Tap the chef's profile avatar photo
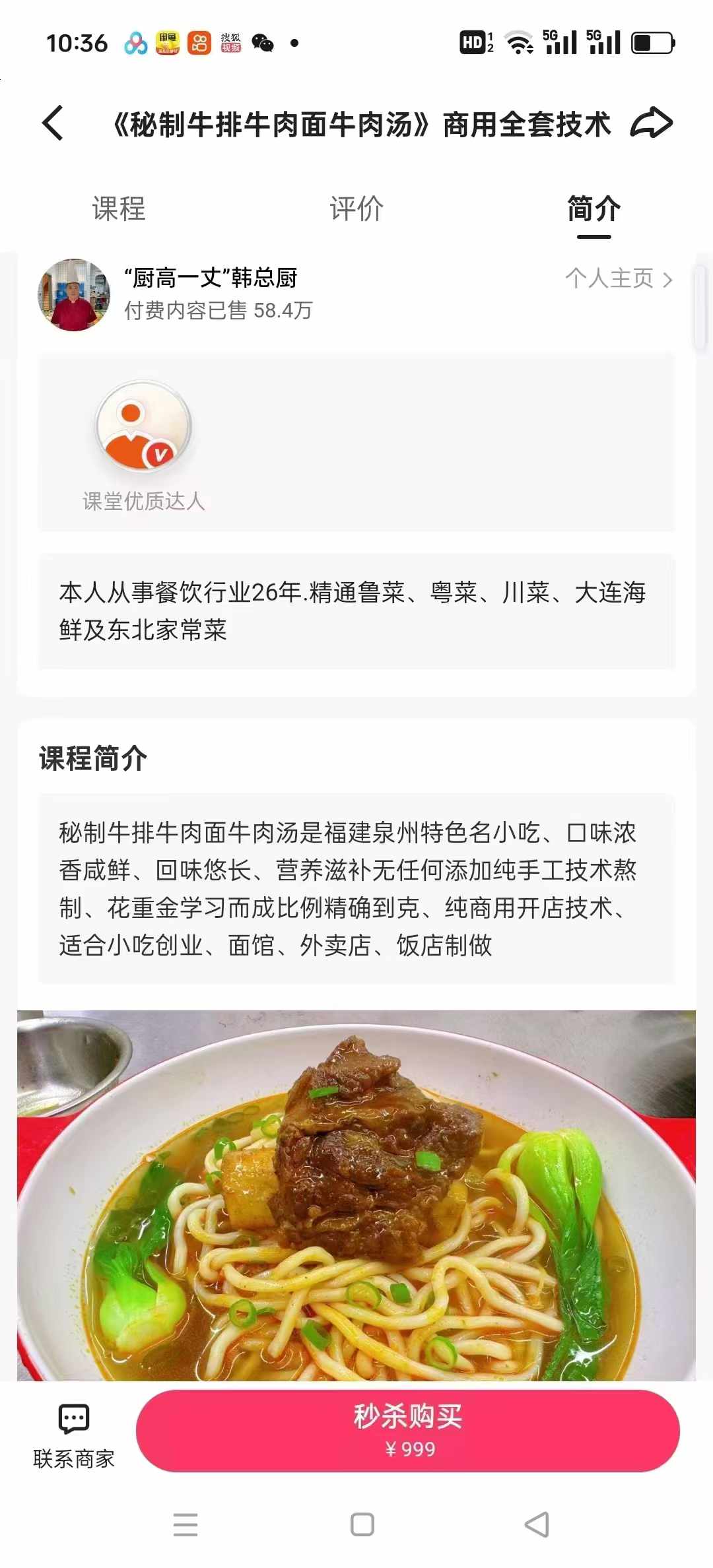Viewport: 713px width, 1568px height. point(73,294)
